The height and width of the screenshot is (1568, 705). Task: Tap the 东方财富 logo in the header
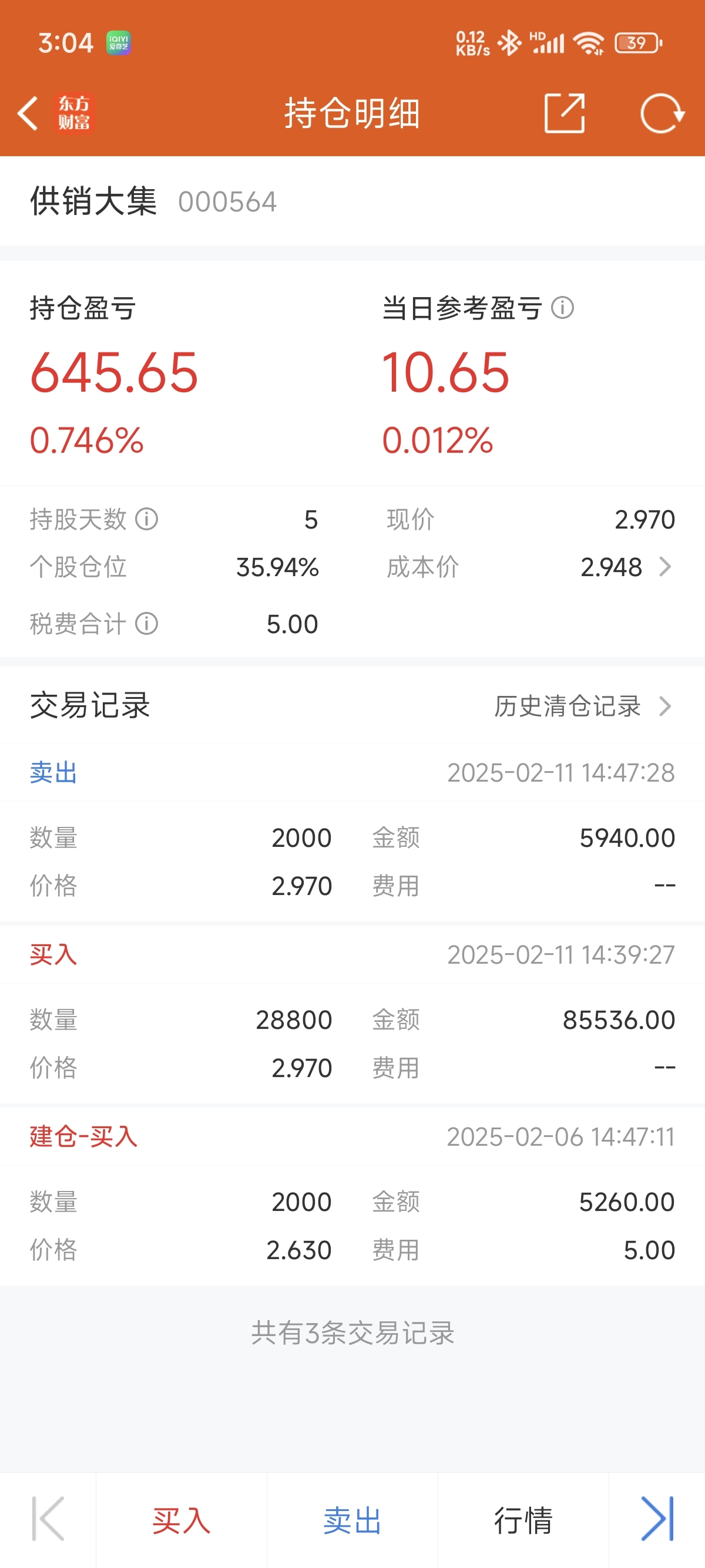(73, 113)
